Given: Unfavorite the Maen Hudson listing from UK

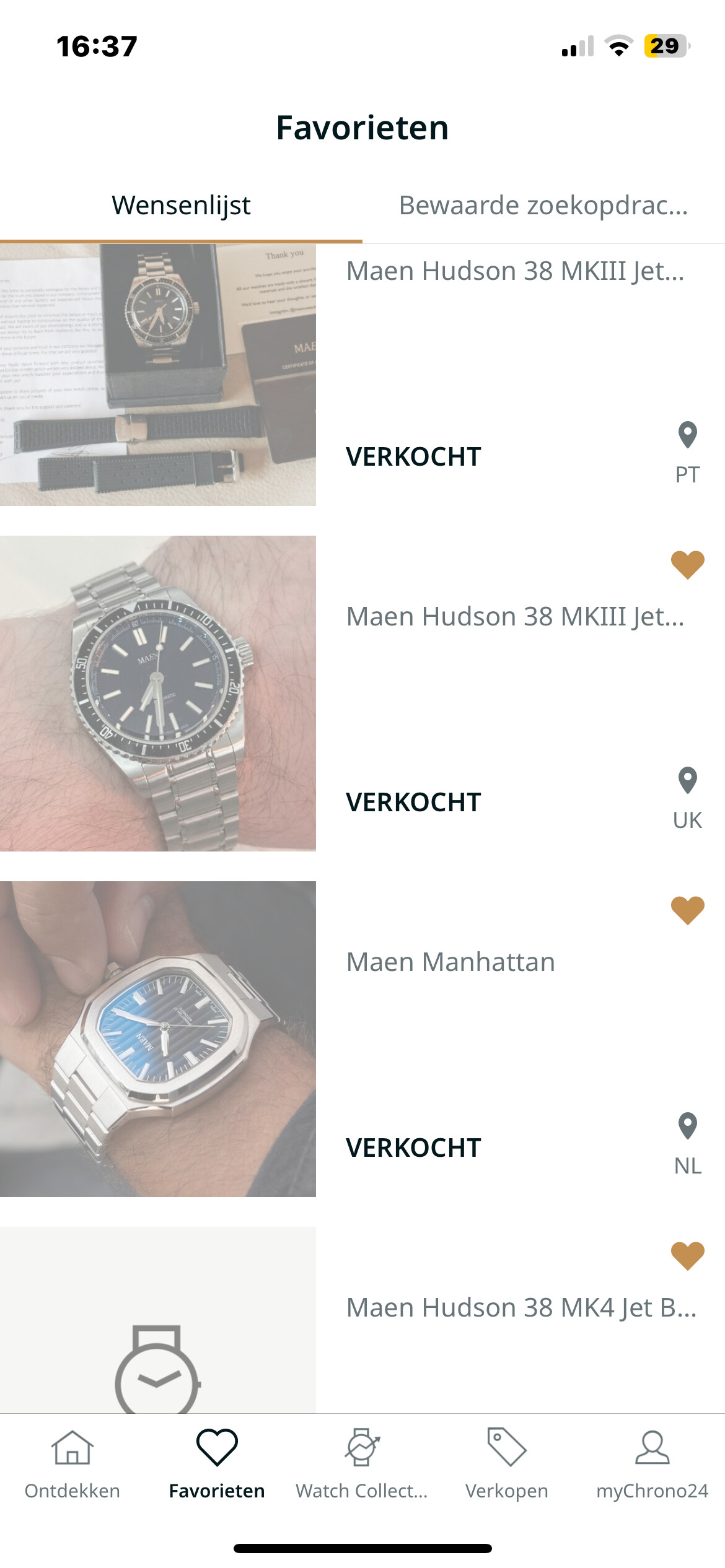Looking at the screenshot, I should point(688,565).
